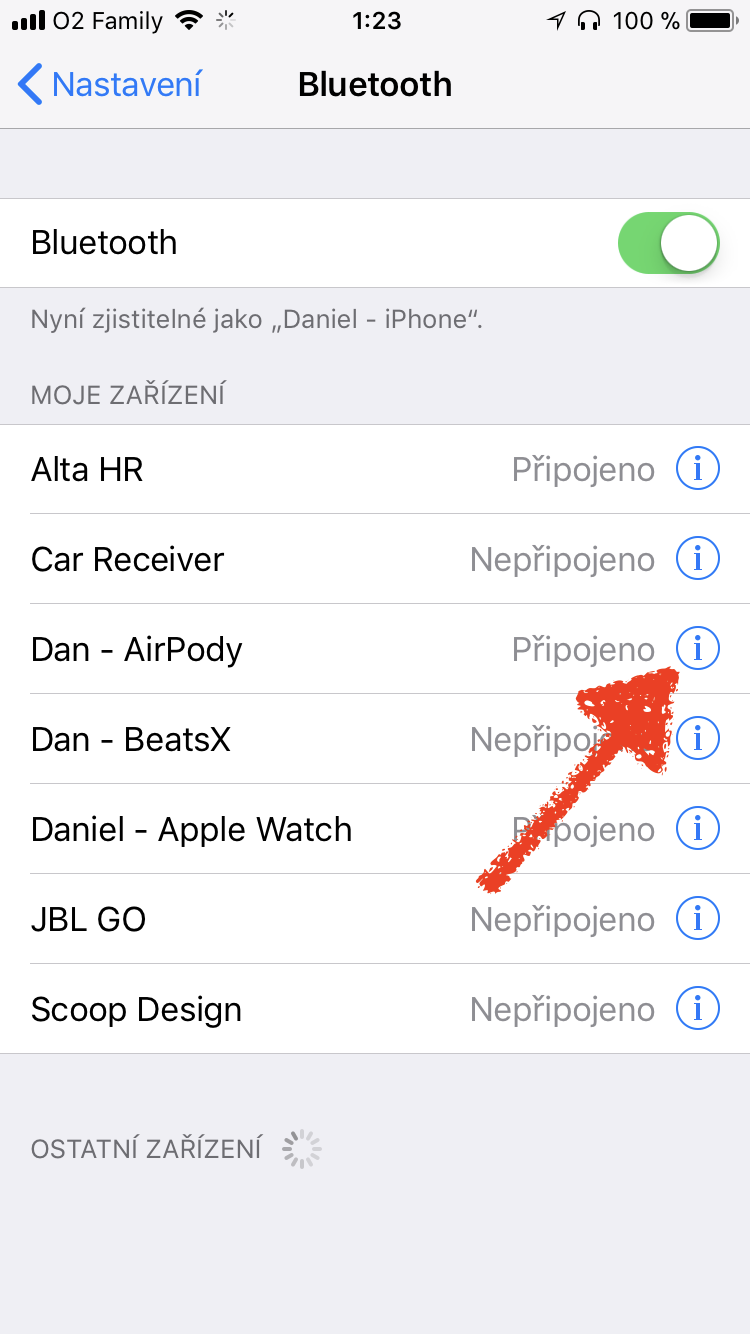Turn off the Bluetooth switch
750x1334 pixels.
click(668, 243)
